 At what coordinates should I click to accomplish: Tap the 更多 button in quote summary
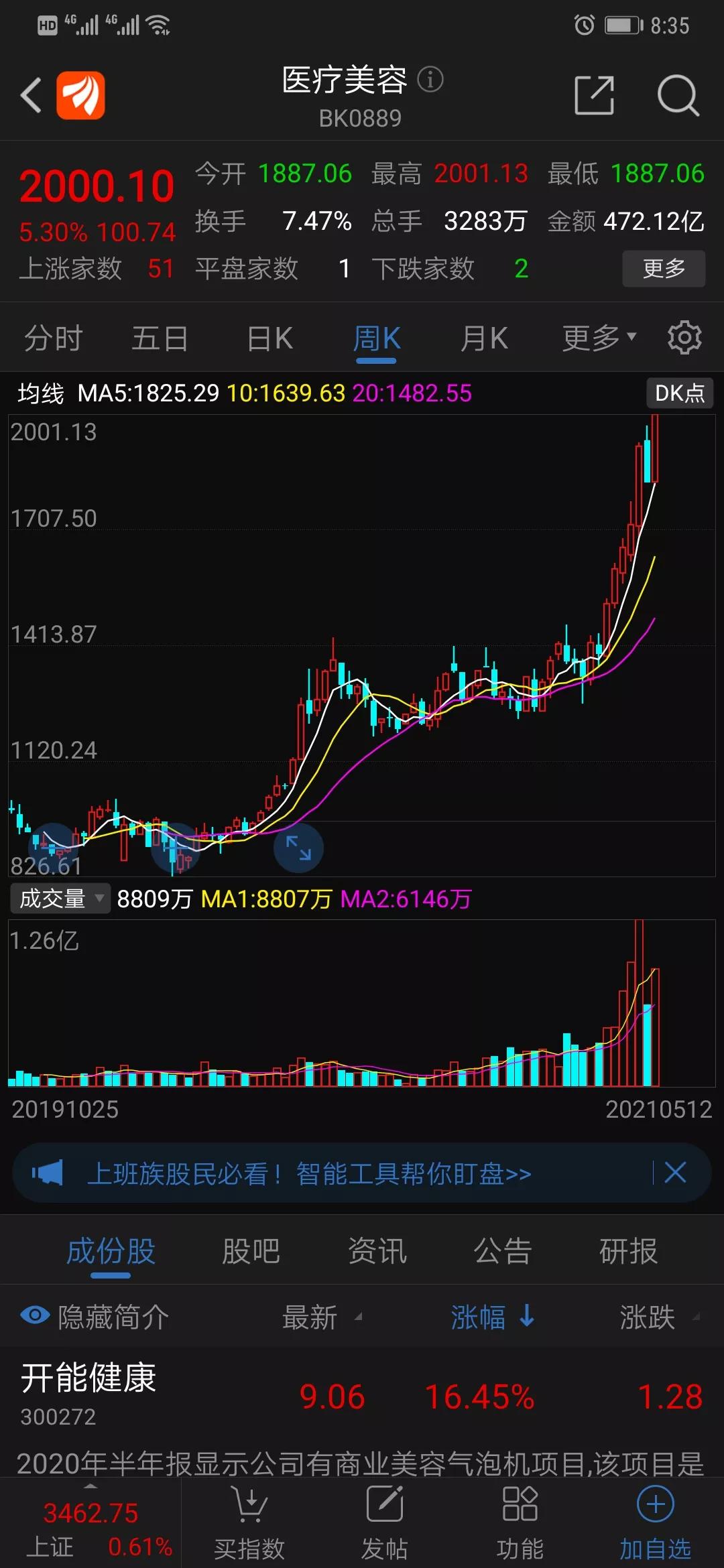663,269
